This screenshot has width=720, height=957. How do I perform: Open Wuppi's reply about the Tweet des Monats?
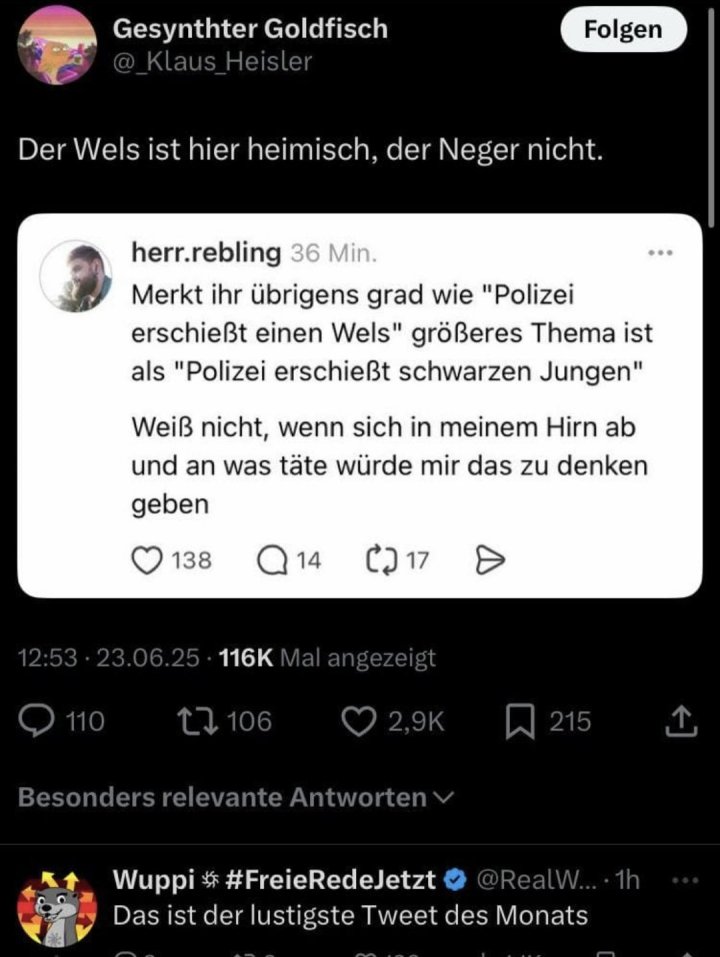coord(348,915)
